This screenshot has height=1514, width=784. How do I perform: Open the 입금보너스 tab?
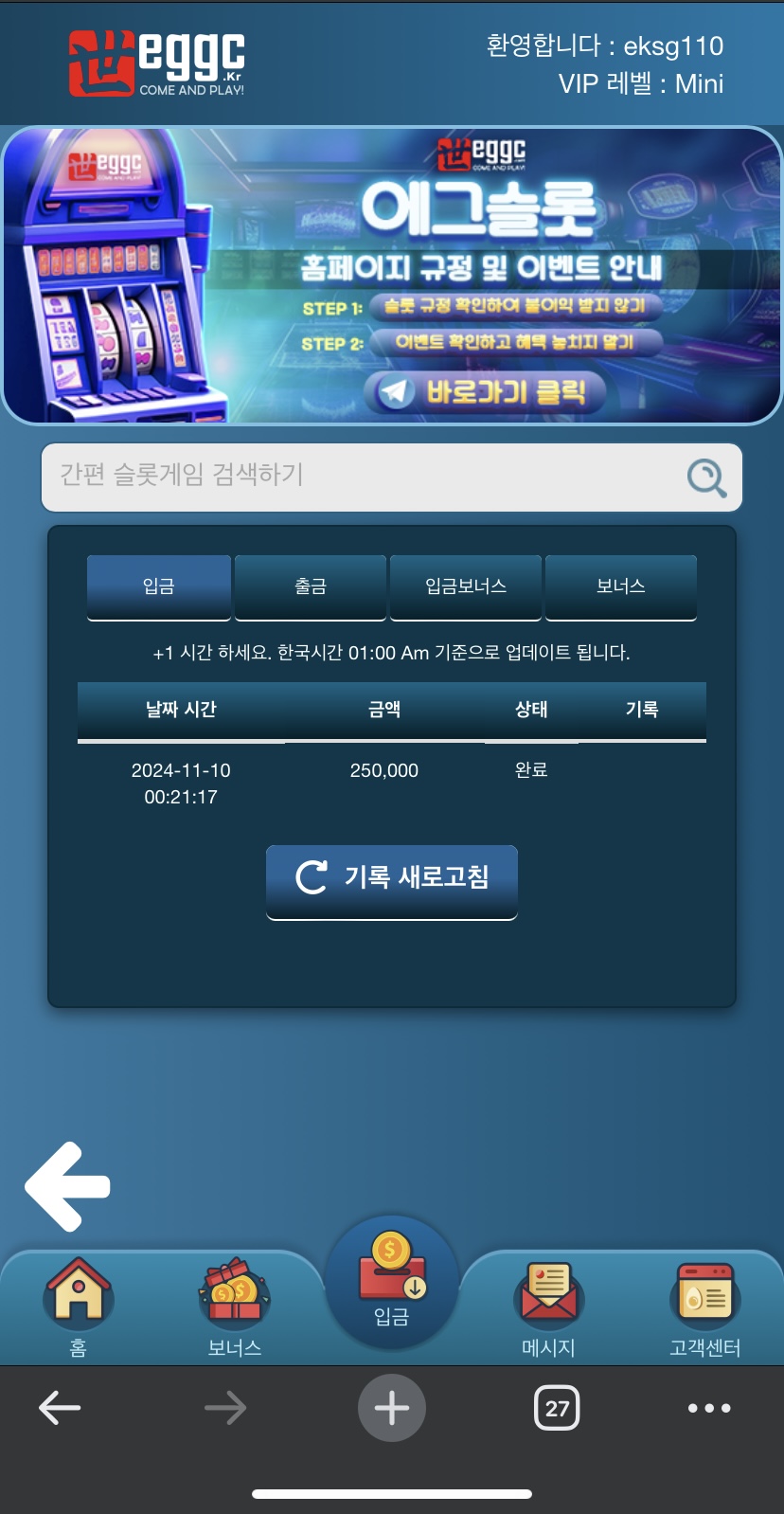click(466, 586)
